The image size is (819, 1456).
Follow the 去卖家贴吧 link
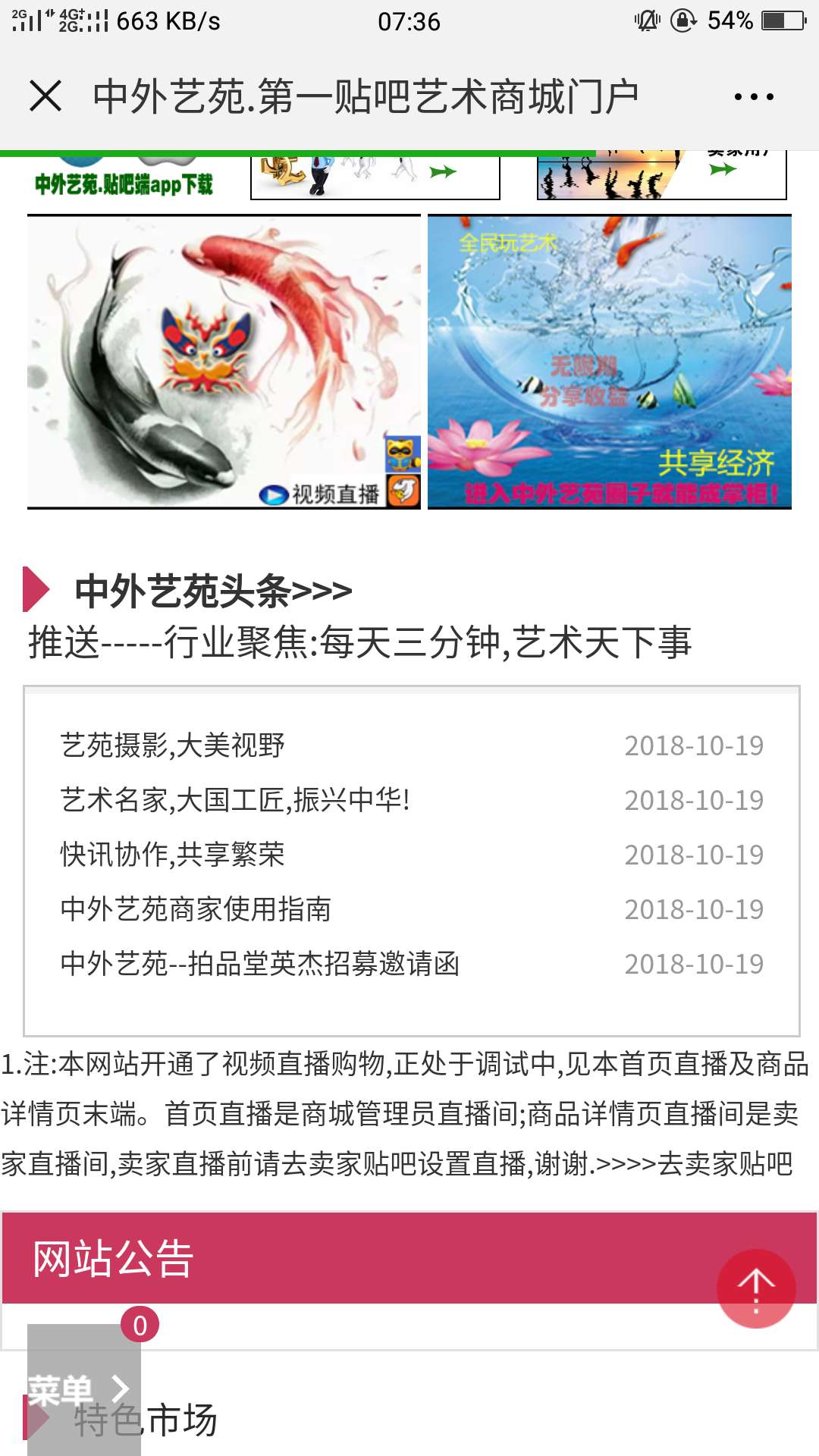pyautogui.click(x=724, y=1163)
